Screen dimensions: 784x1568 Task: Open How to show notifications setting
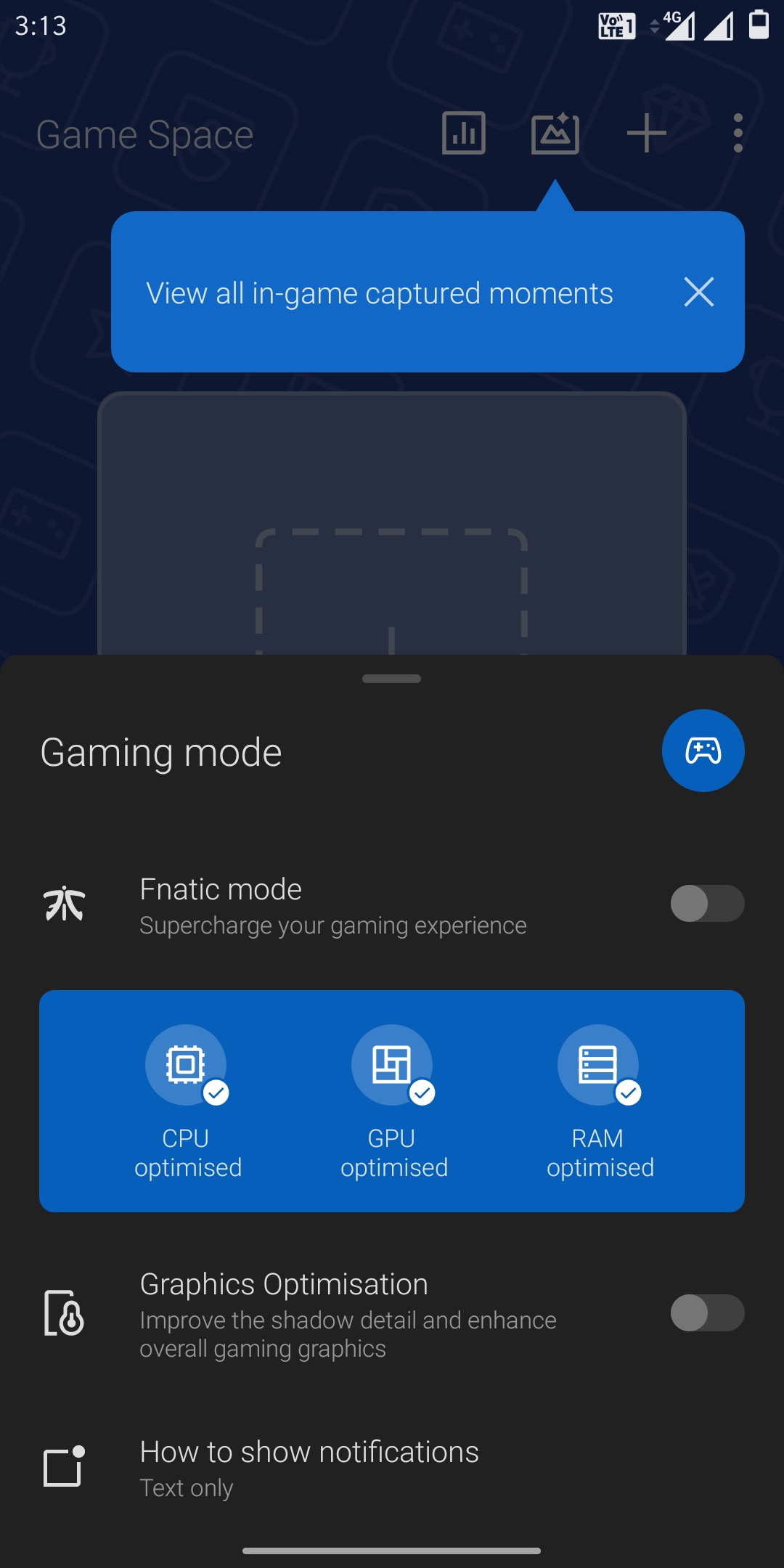click(x=309, y=1468)
